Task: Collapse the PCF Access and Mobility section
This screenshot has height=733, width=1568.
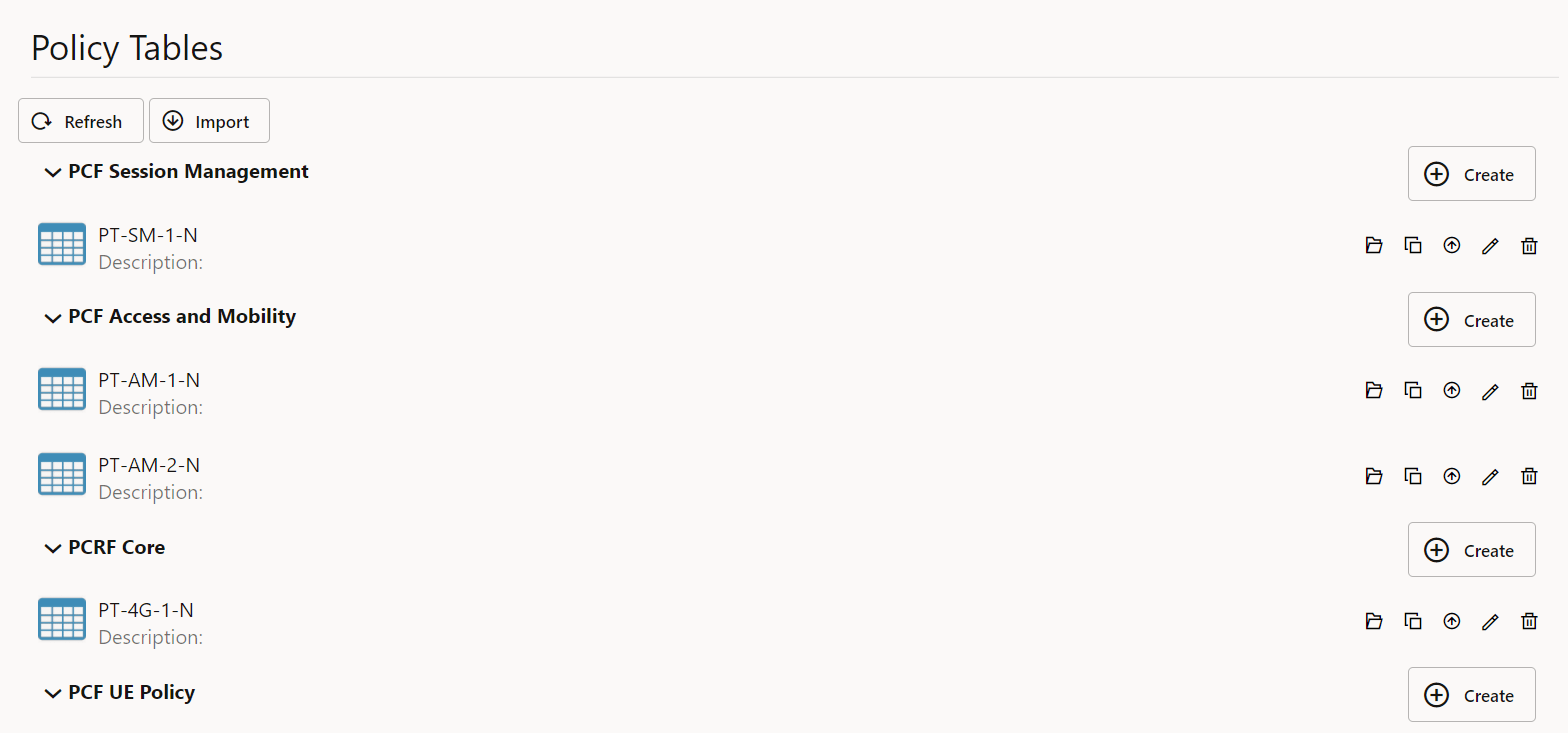Action: (53, 317)
